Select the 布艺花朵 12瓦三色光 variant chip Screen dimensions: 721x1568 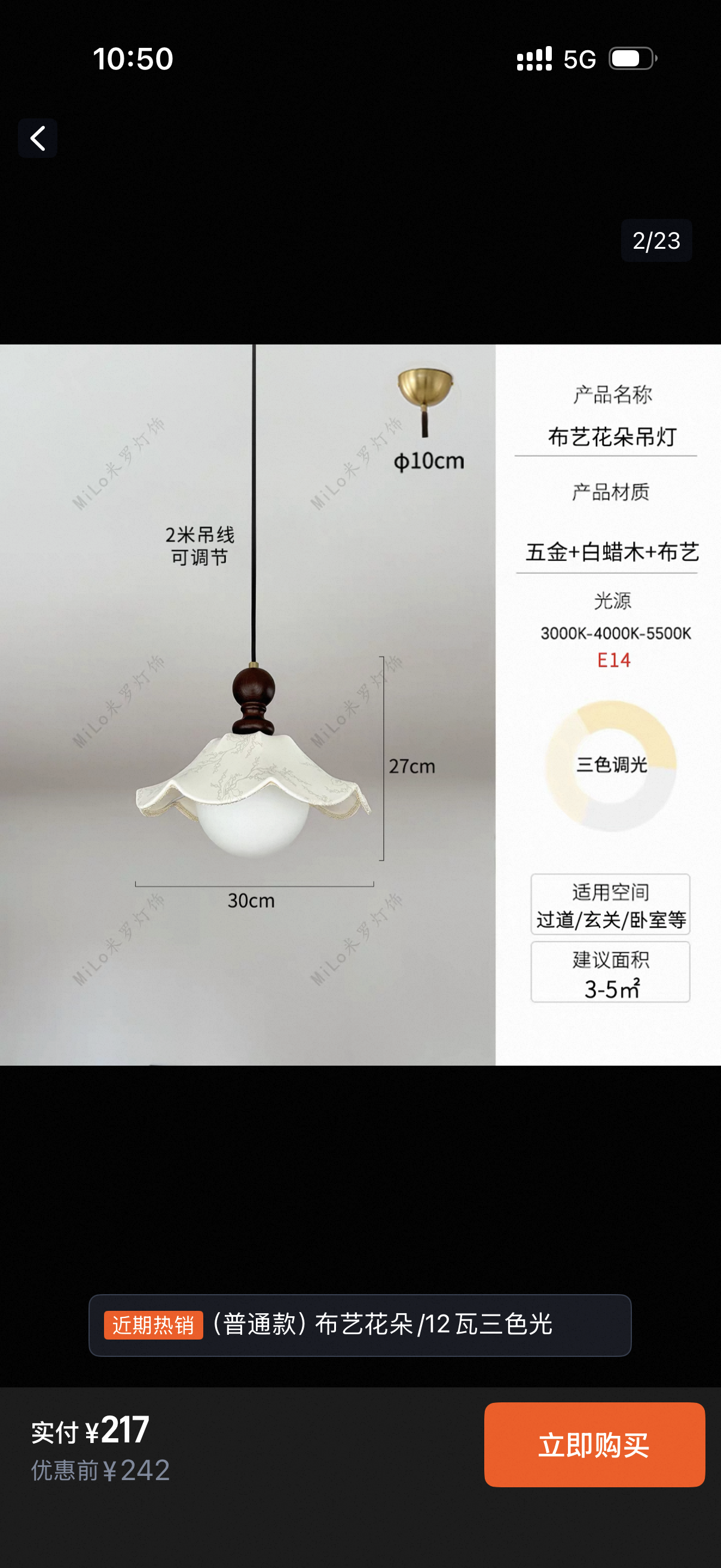tap(359, 1325)
